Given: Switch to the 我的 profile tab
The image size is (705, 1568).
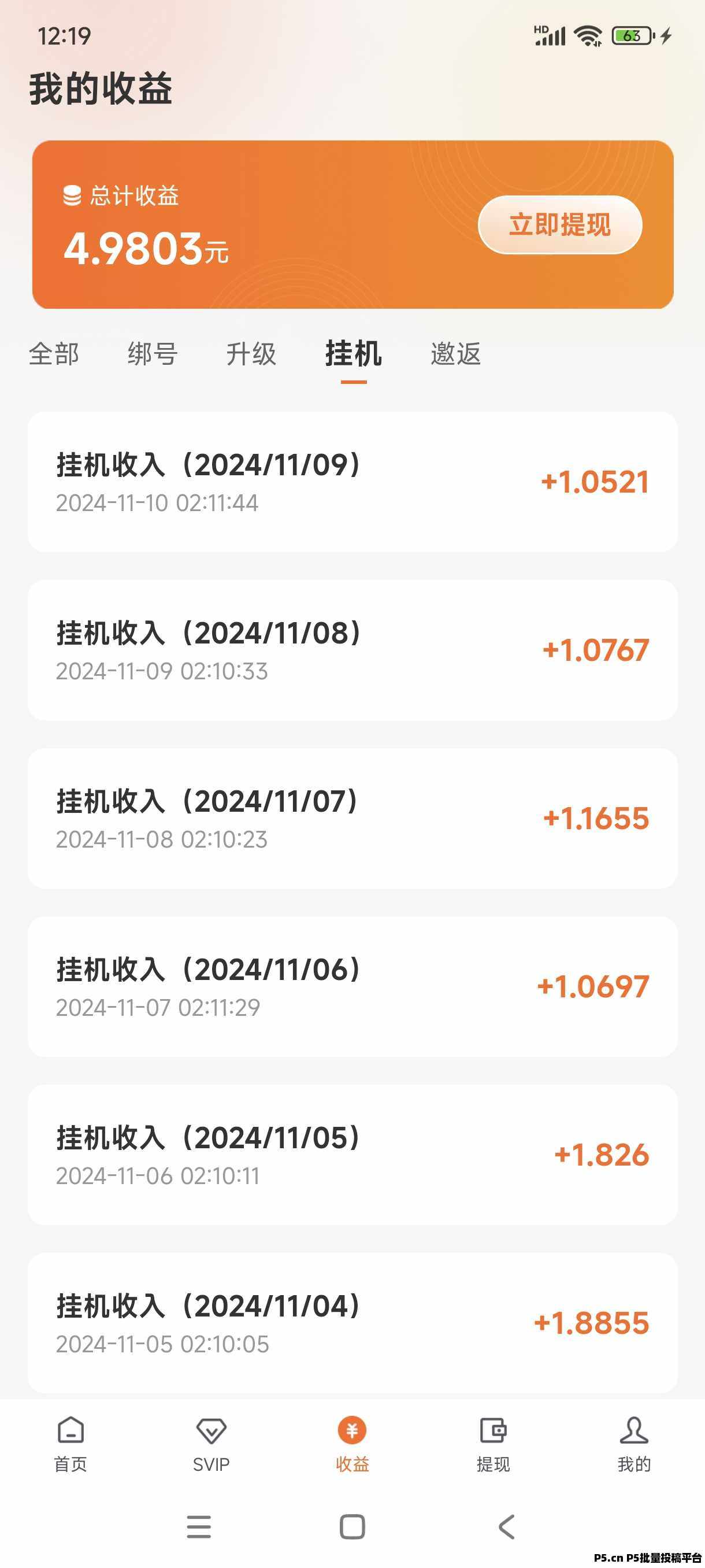Looking at the screenshot, I should tap(634, 1444).
